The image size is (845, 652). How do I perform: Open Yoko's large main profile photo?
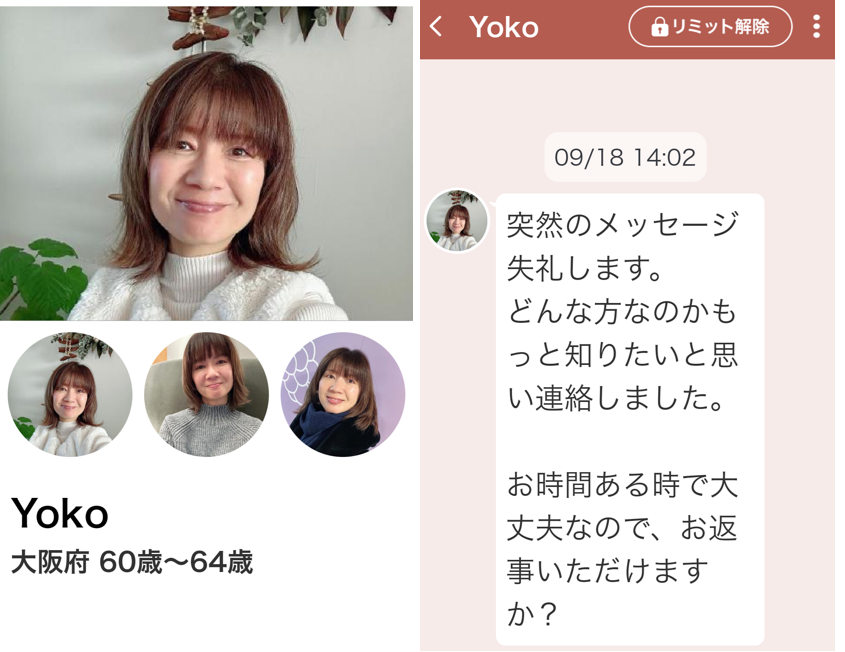coord(206,164)
